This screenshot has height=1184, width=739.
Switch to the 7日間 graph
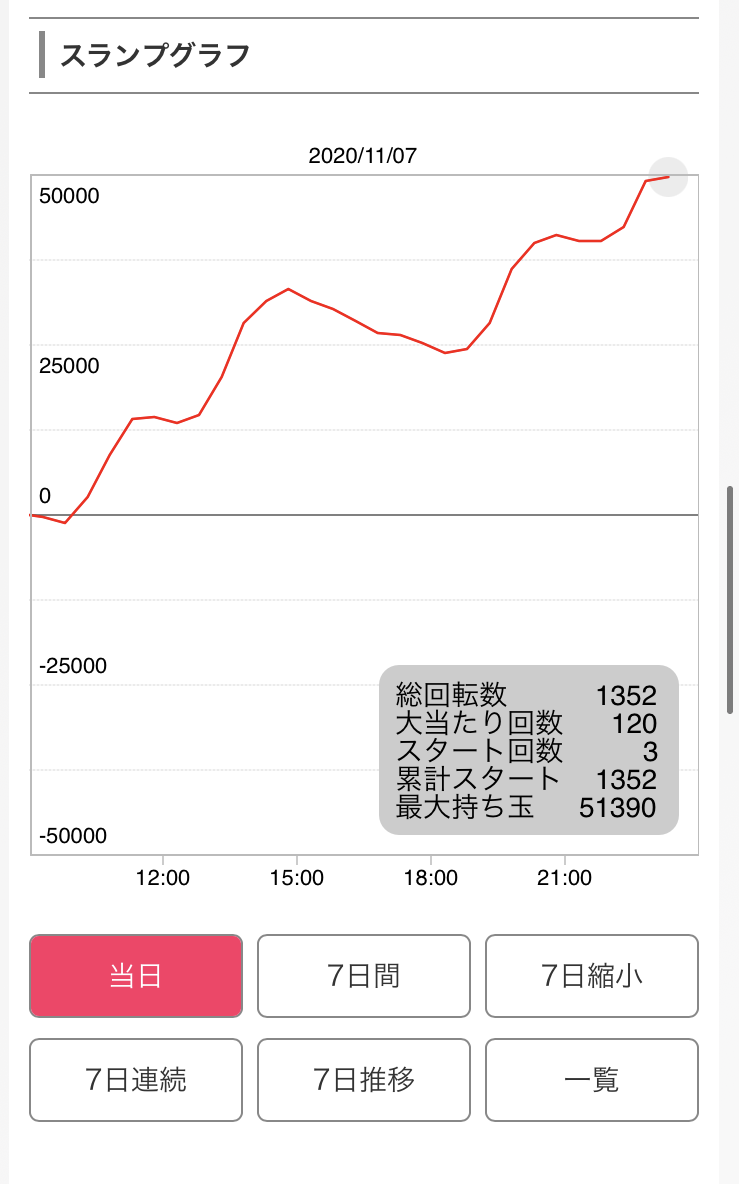[x=364, y=976]
